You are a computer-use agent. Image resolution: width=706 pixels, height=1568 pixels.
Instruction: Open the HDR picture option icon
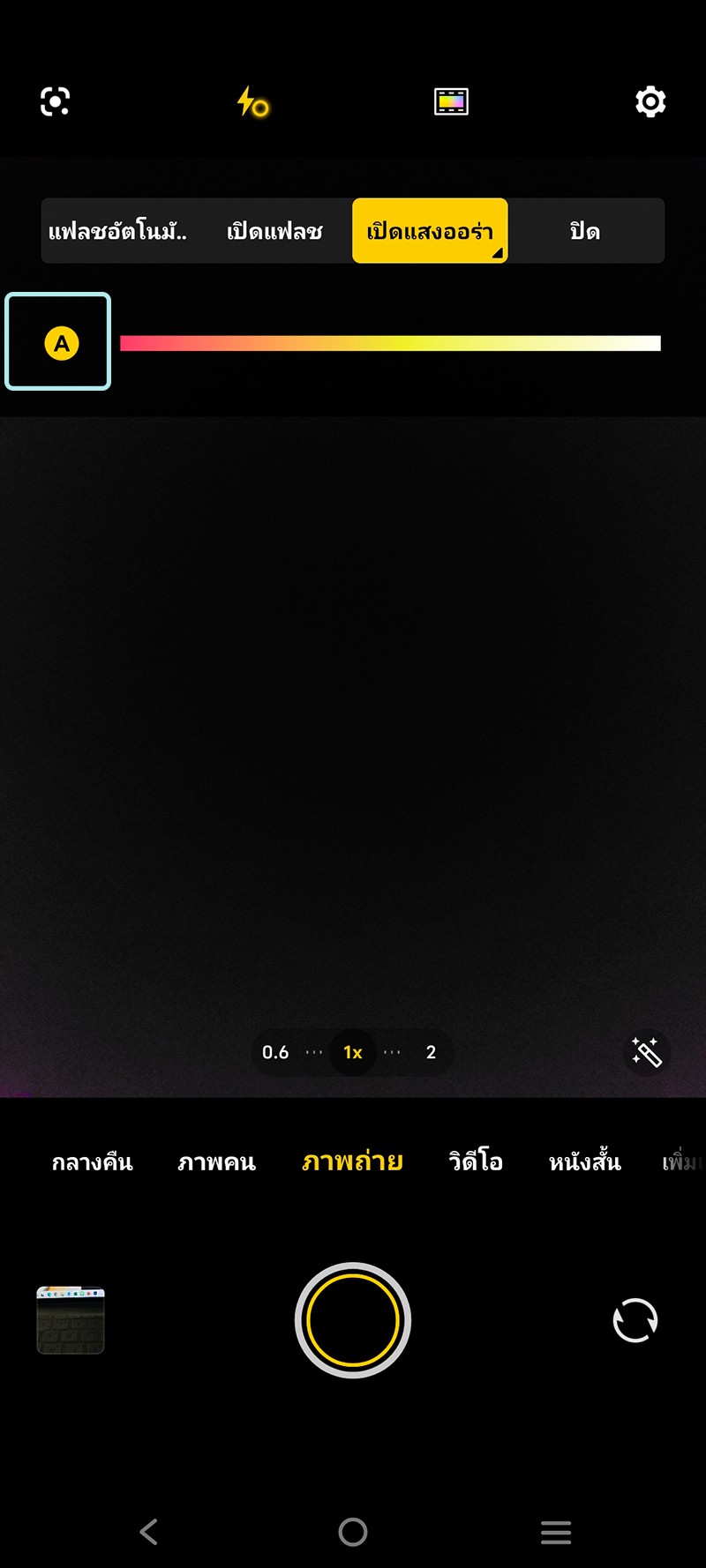(x=451, y=102)
